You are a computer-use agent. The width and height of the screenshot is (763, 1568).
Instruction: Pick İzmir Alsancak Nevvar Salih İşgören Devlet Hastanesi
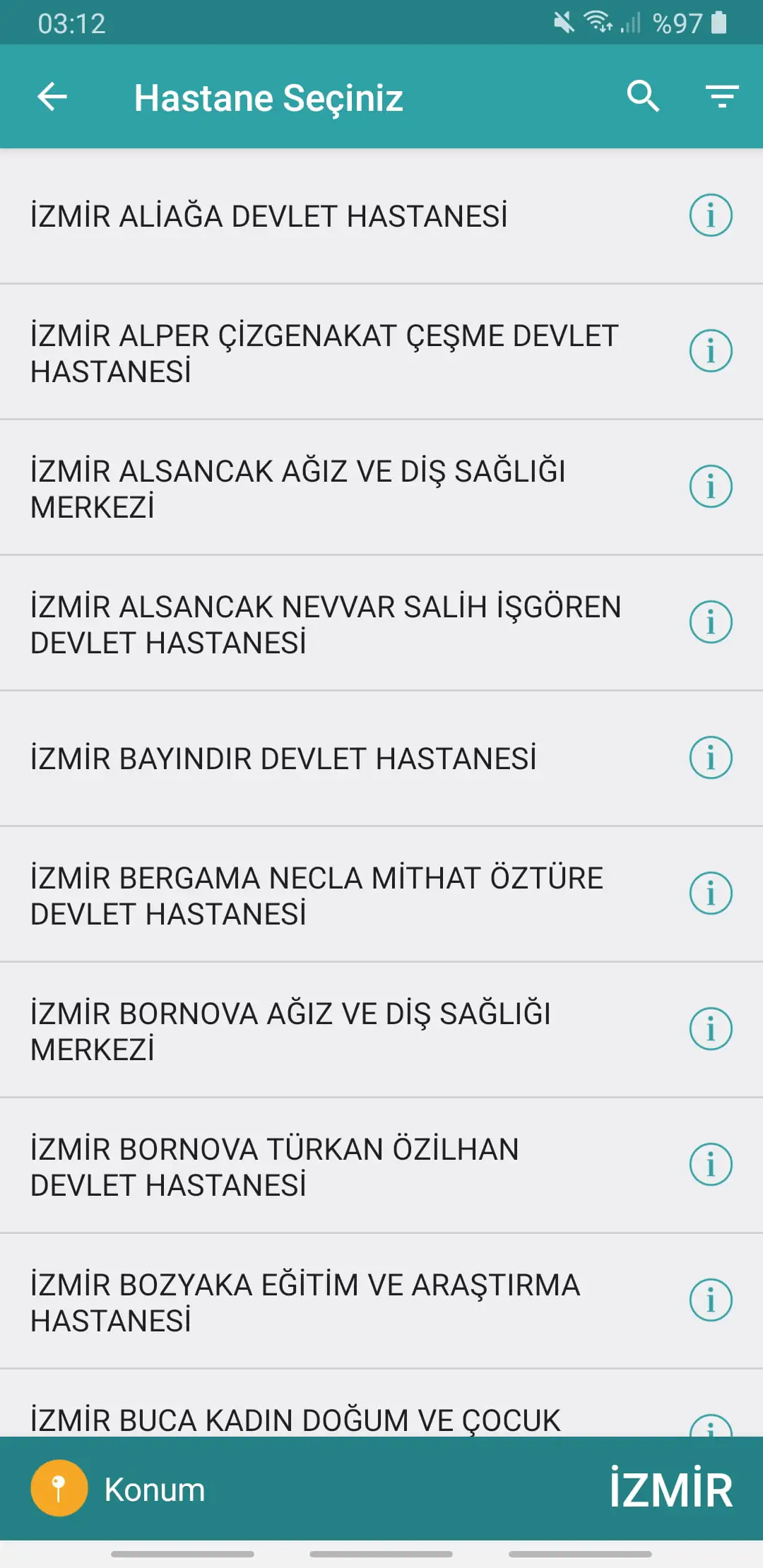click(325, 624)
